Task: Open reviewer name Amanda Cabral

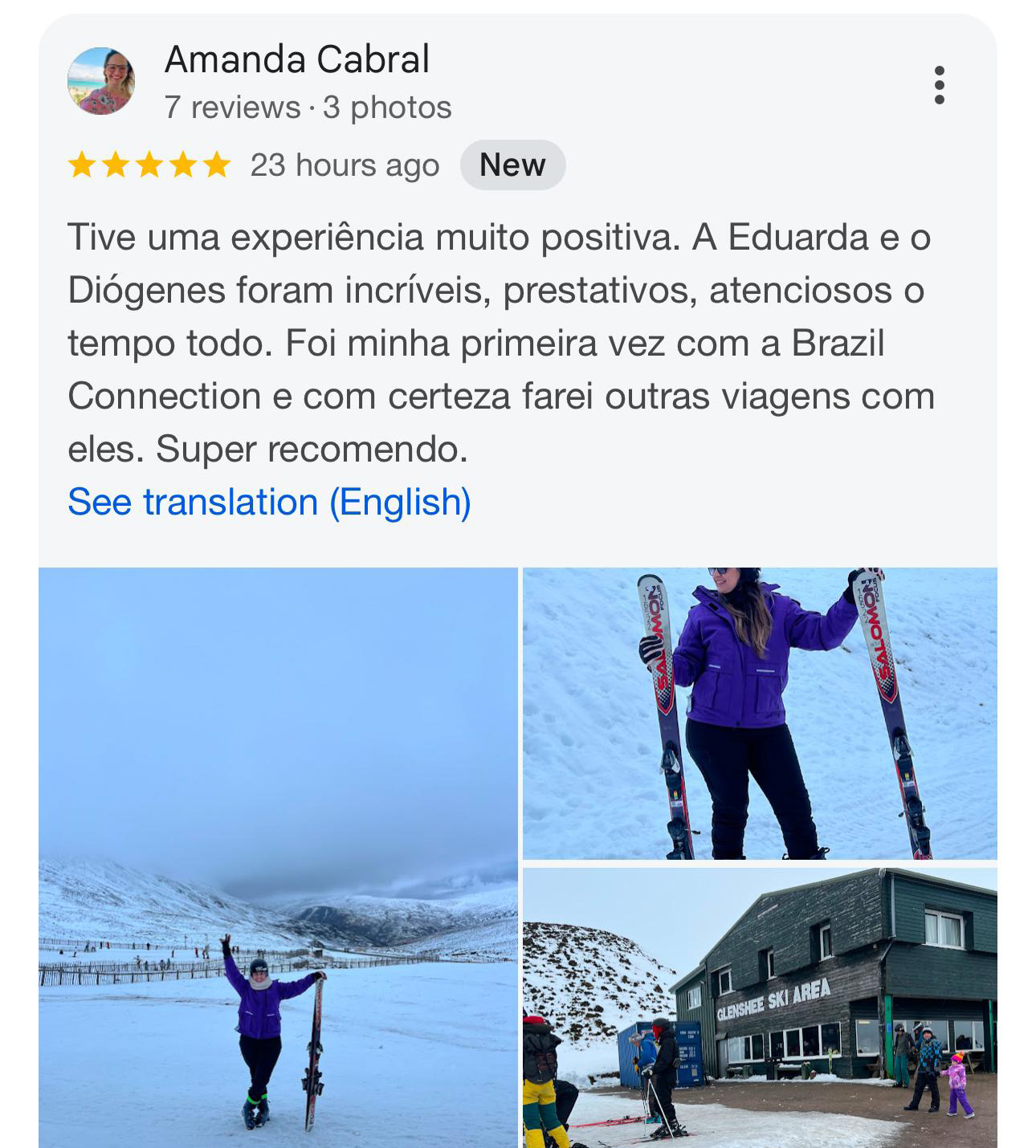Action: click(296, 60)
